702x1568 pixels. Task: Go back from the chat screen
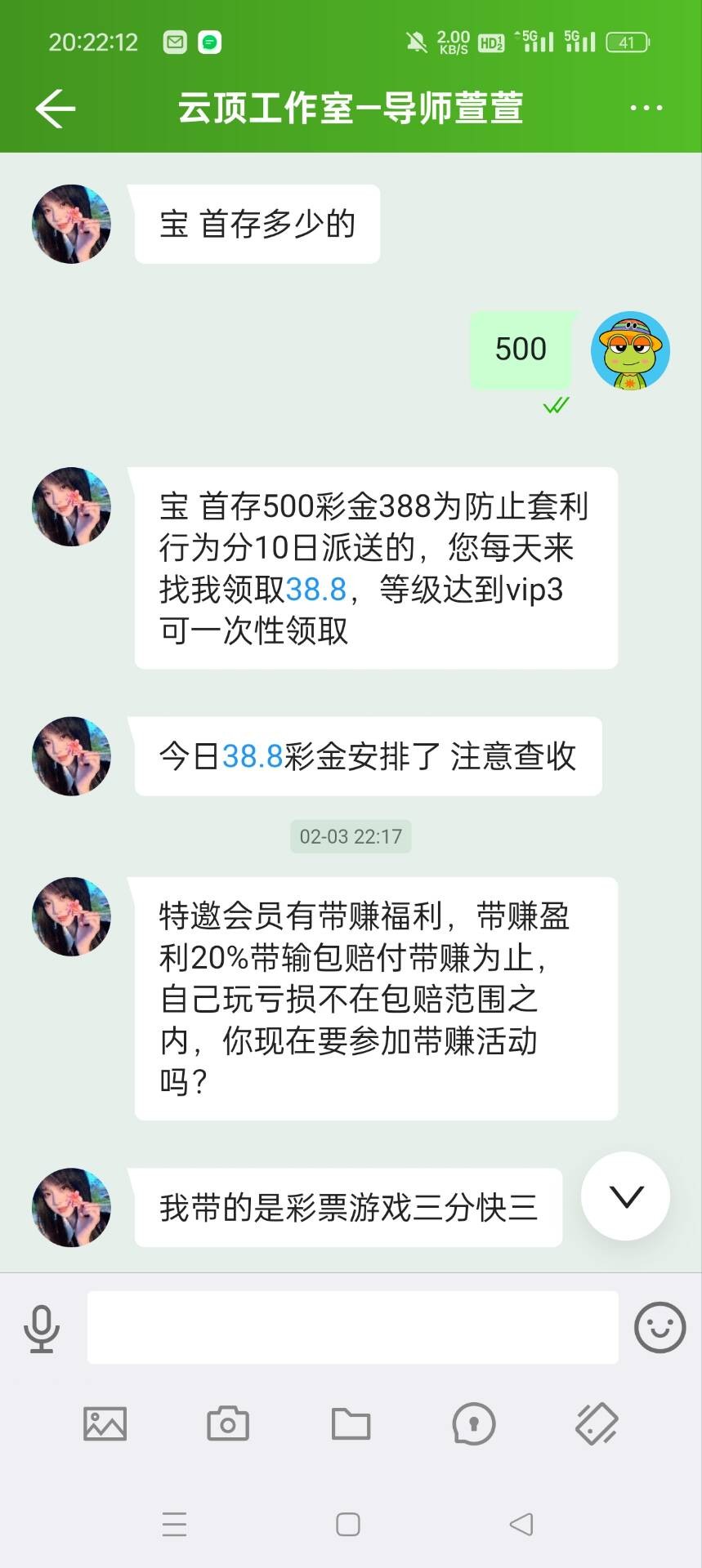click(56, 109)
